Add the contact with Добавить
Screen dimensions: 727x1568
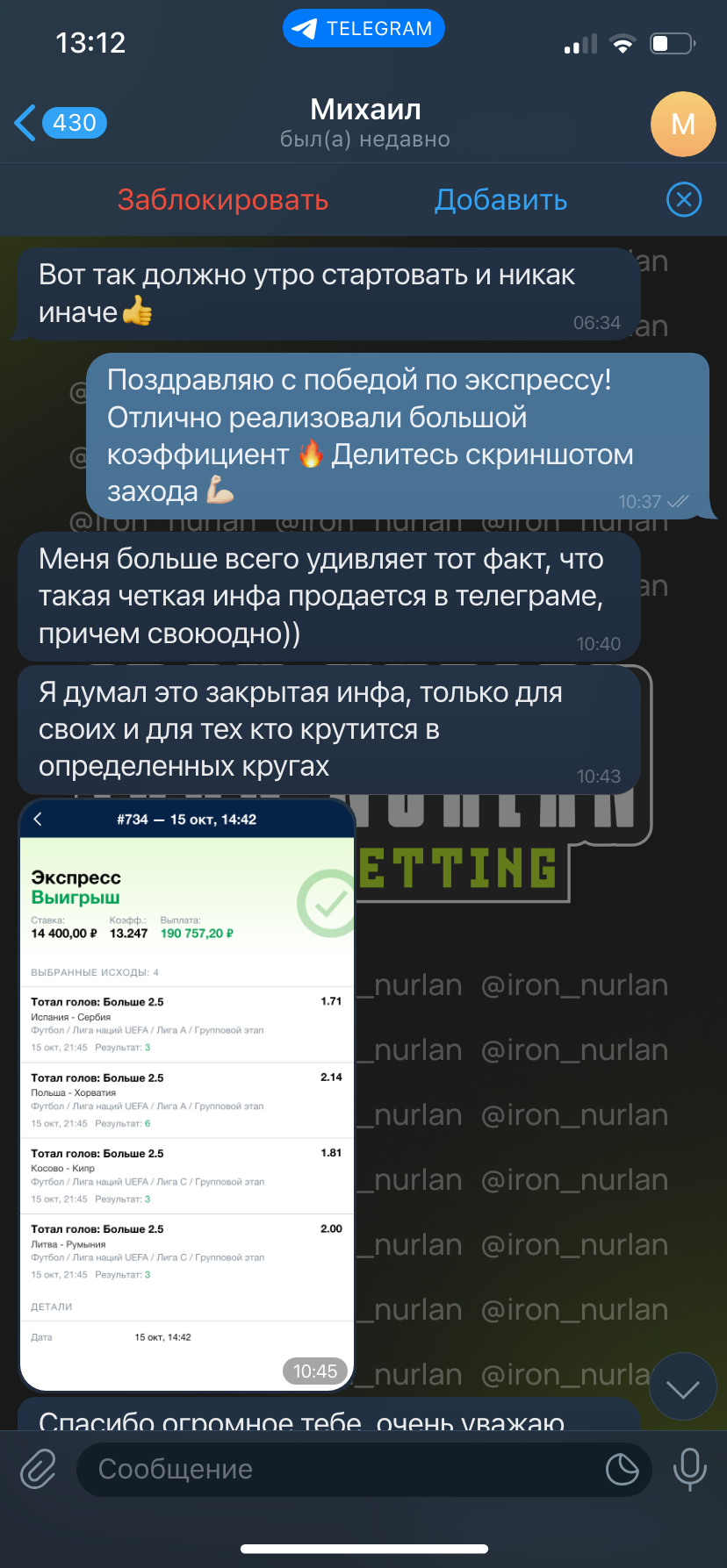(501, 200)
